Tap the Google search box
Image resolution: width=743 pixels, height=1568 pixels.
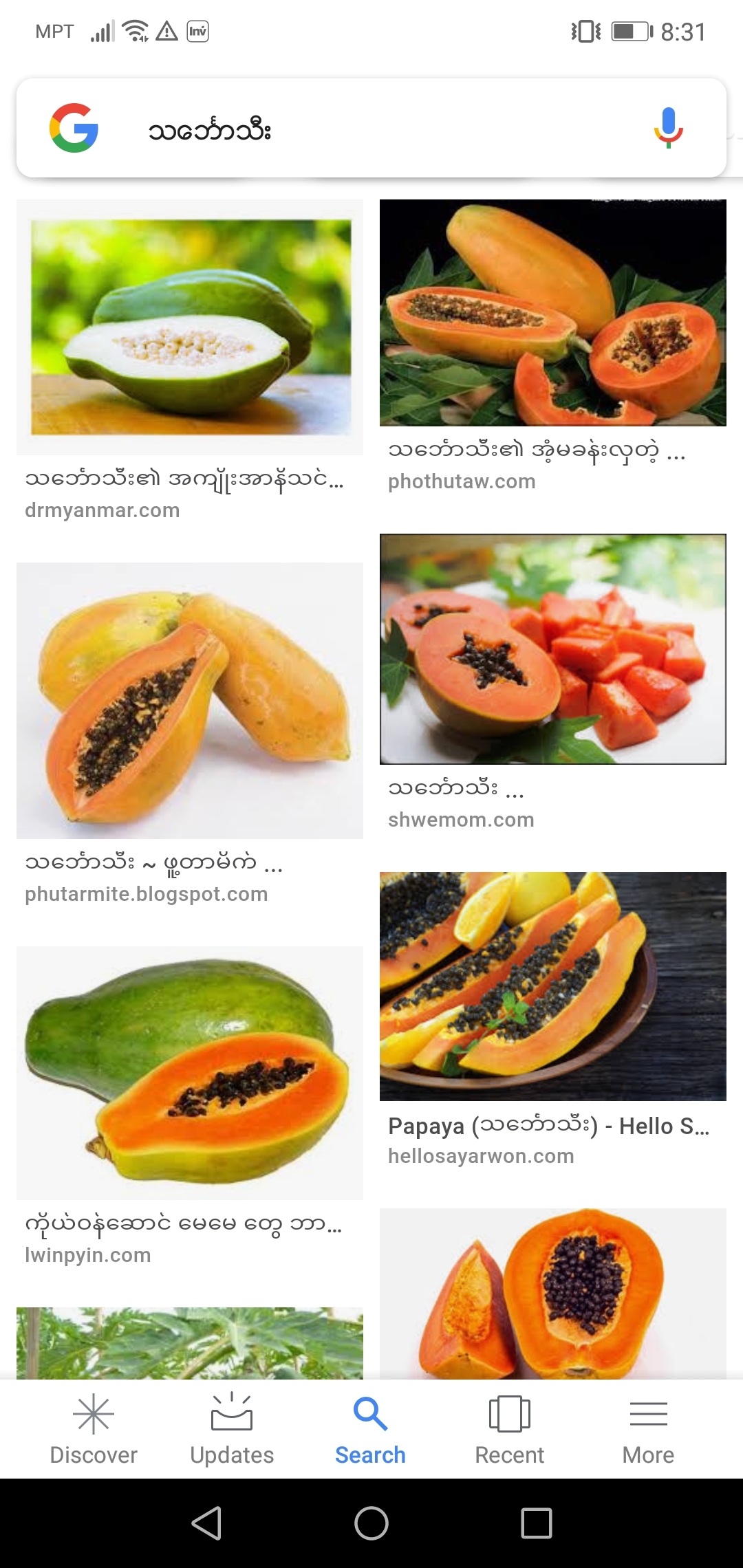point(371,129)
